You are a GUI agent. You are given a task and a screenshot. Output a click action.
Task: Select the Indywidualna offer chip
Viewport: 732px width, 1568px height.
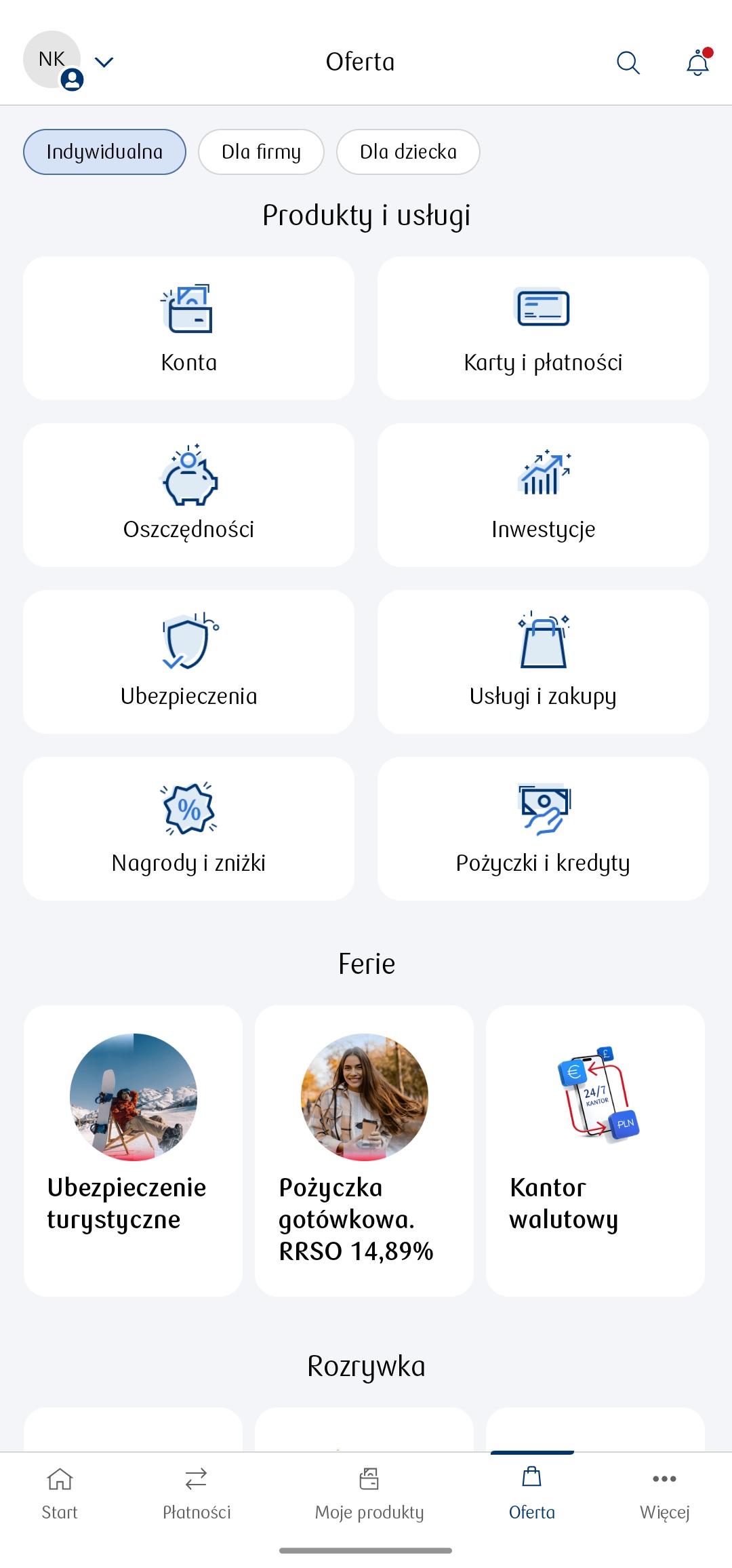pyautogui.click(x=104, y=152)
